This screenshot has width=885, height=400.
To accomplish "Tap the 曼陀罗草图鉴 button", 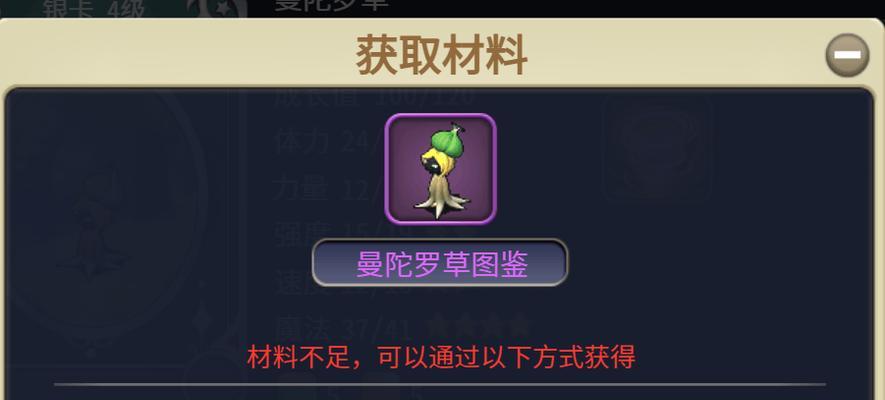I will tap(440, 264).
